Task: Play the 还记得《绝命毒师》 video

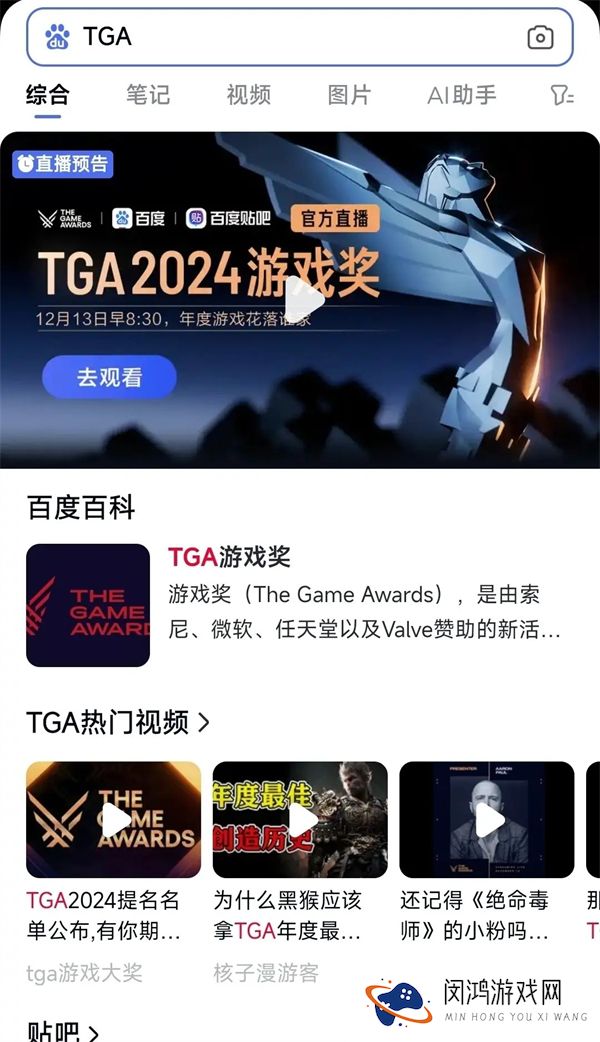Action: point(487,820)
